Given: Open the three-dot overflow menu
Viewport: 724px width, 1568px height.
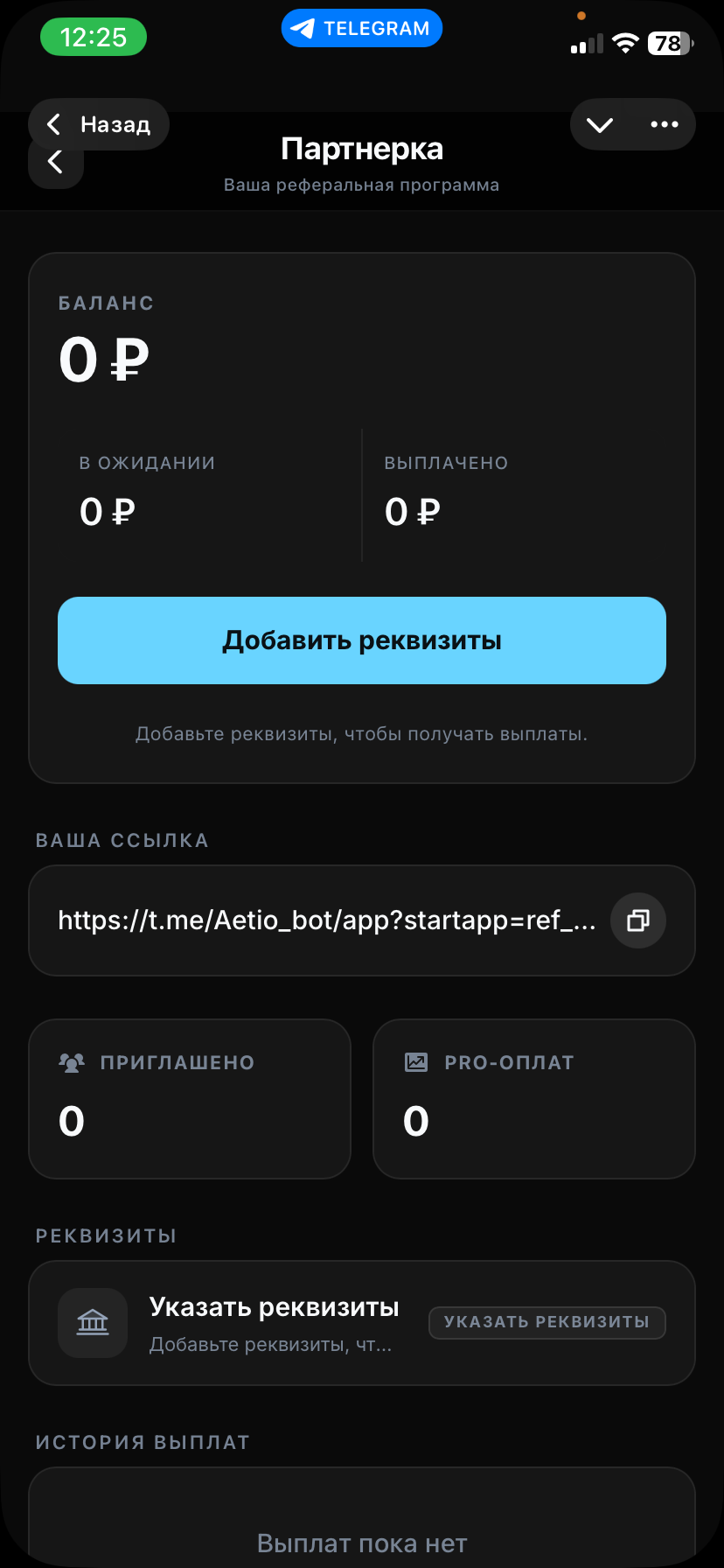Looking at the screenshot, I should pyautogui.click(x=665, y=125).
